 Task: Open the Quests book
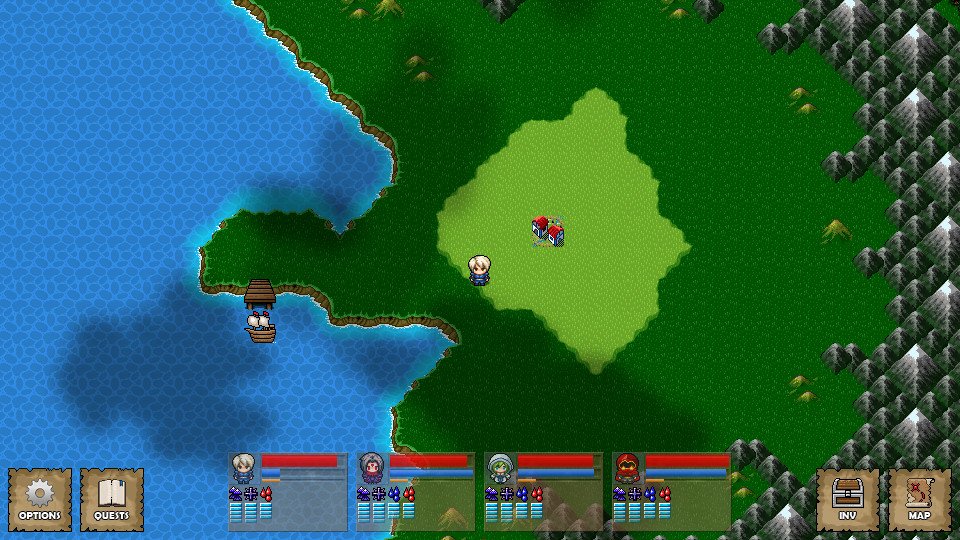point(112,499)
